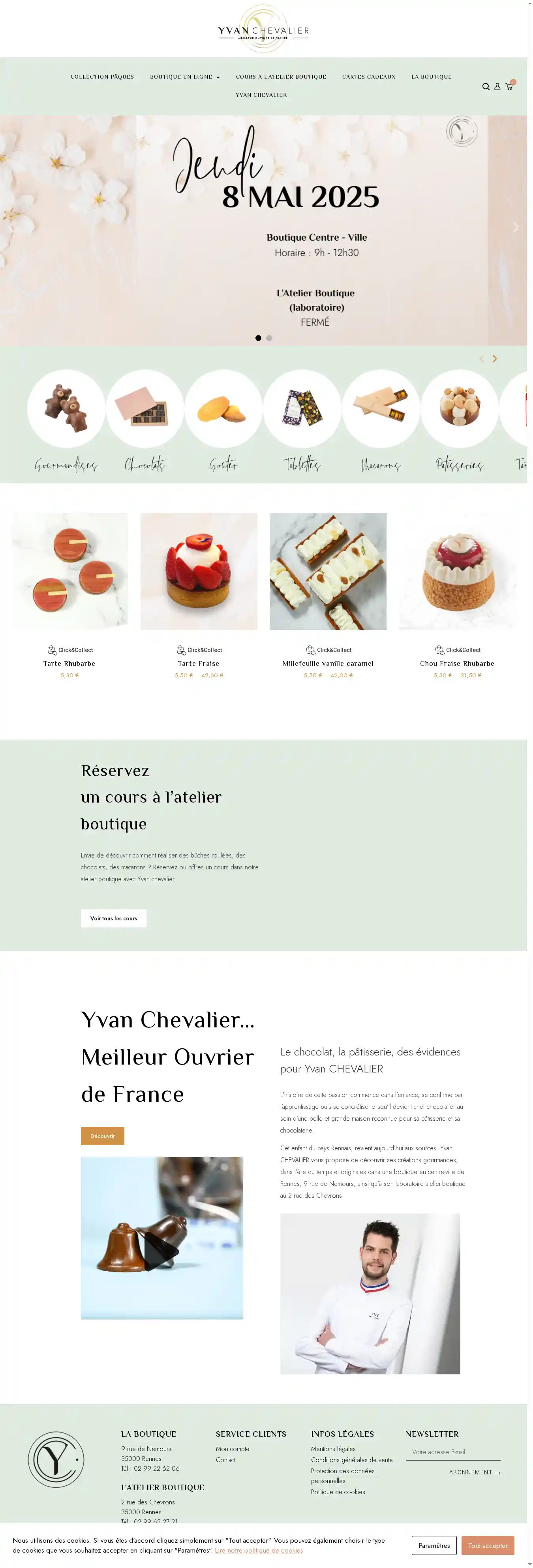Open the search icon in header

pos(486,87)
